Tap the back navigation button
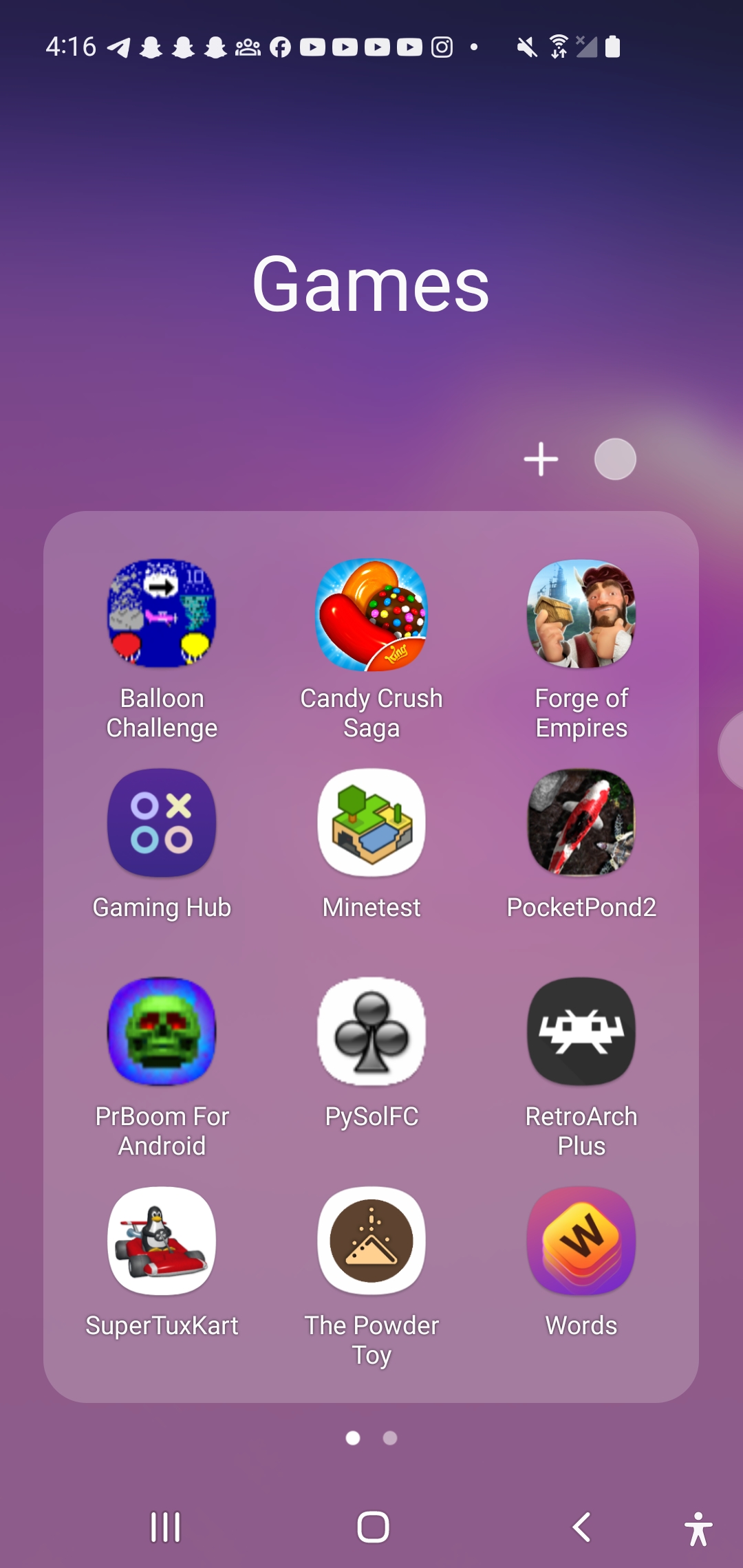This screenshot has width=743, height=1568. [581, 1527]
